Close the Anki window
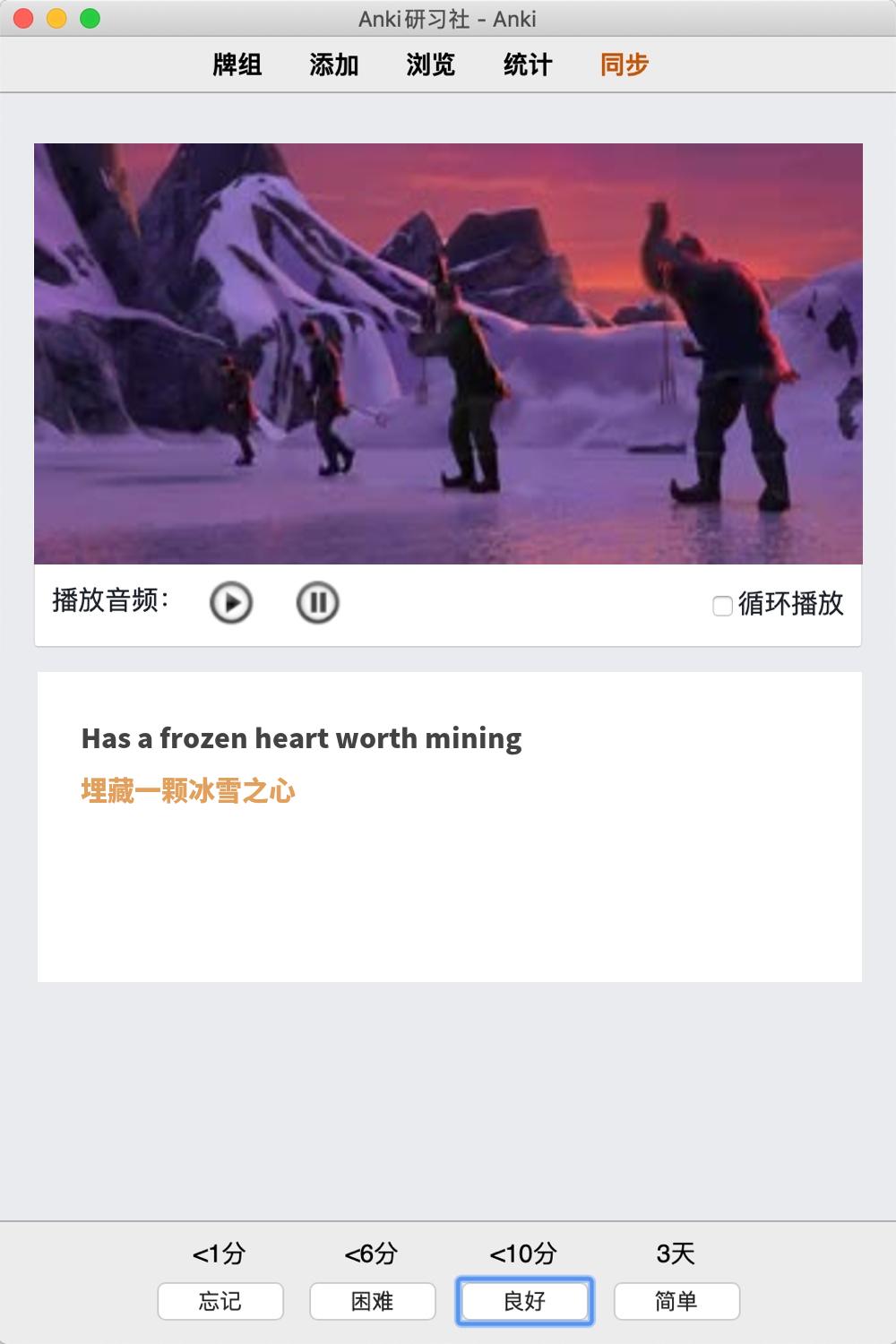 pyautogui.click(x=24, y=18)
